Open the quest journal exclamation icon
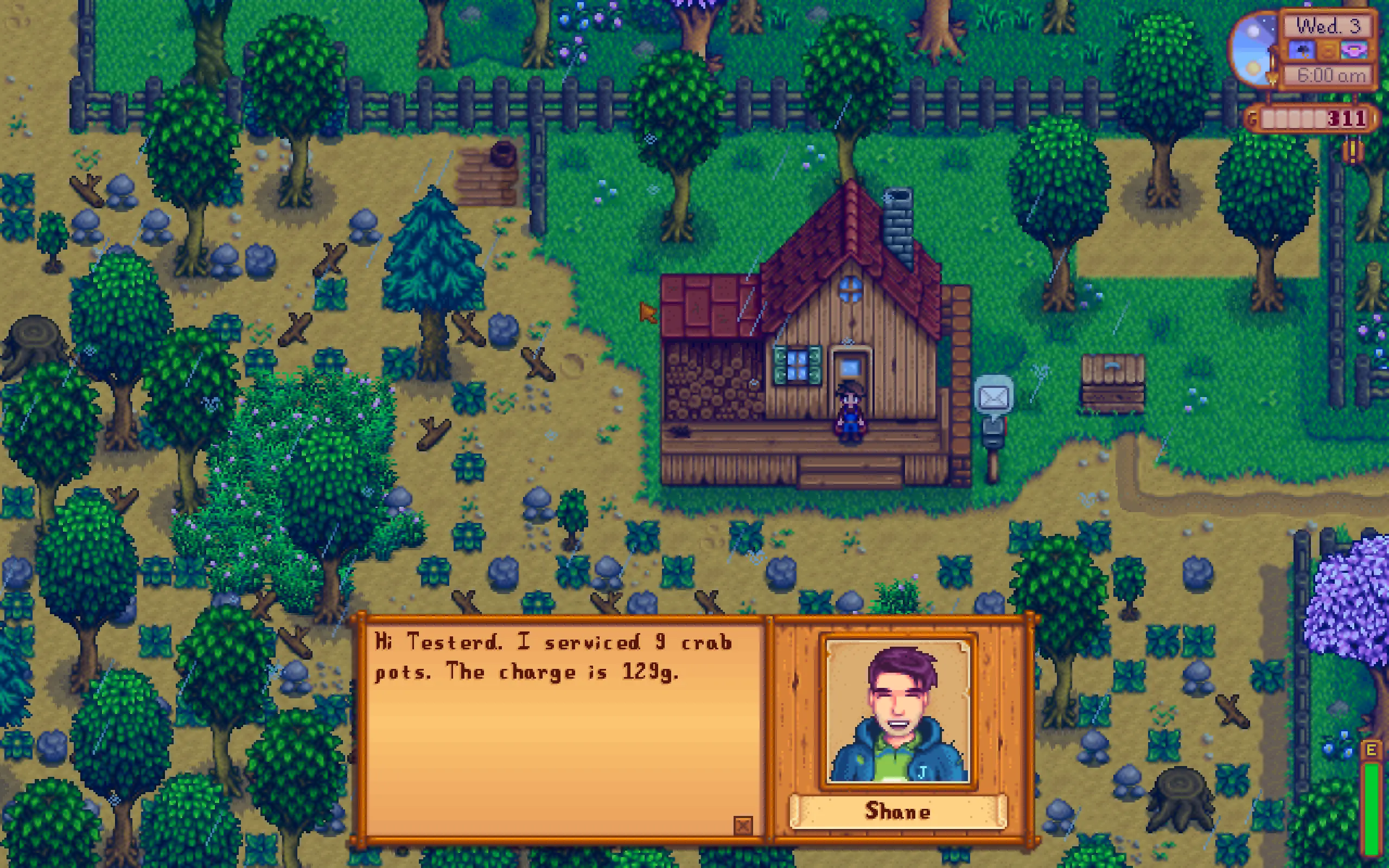Viewport: 1389px width, 868px height. tap(1353, 151)
